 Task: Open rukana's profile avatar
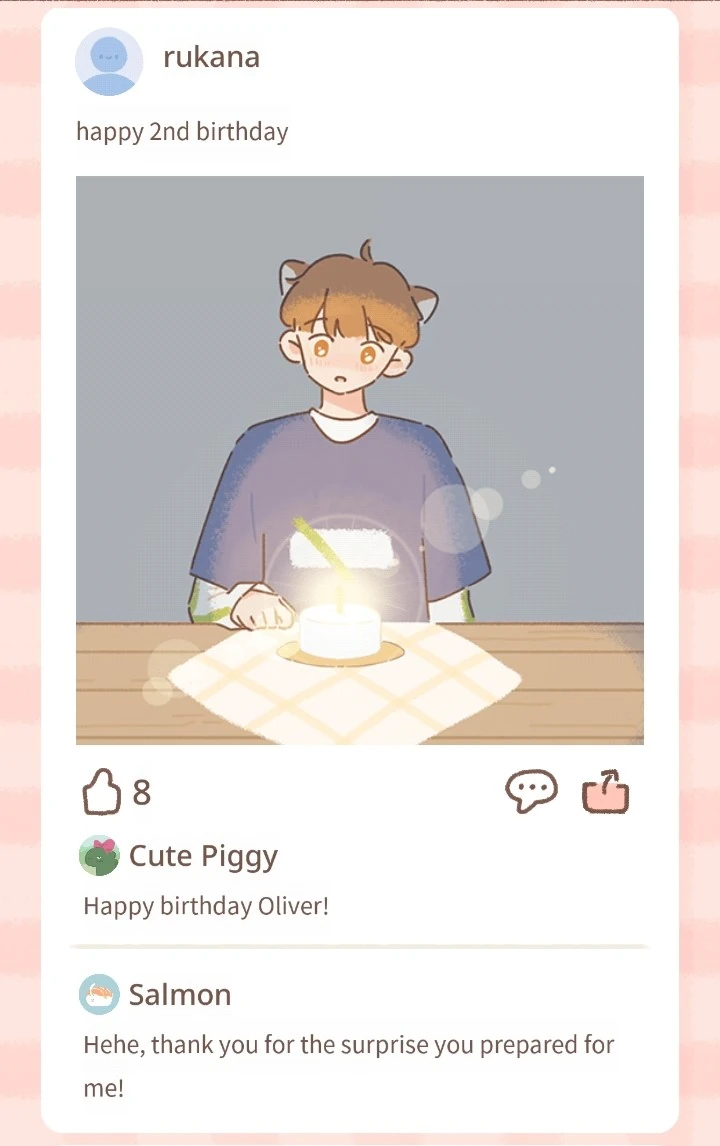[x=109, y=61]
